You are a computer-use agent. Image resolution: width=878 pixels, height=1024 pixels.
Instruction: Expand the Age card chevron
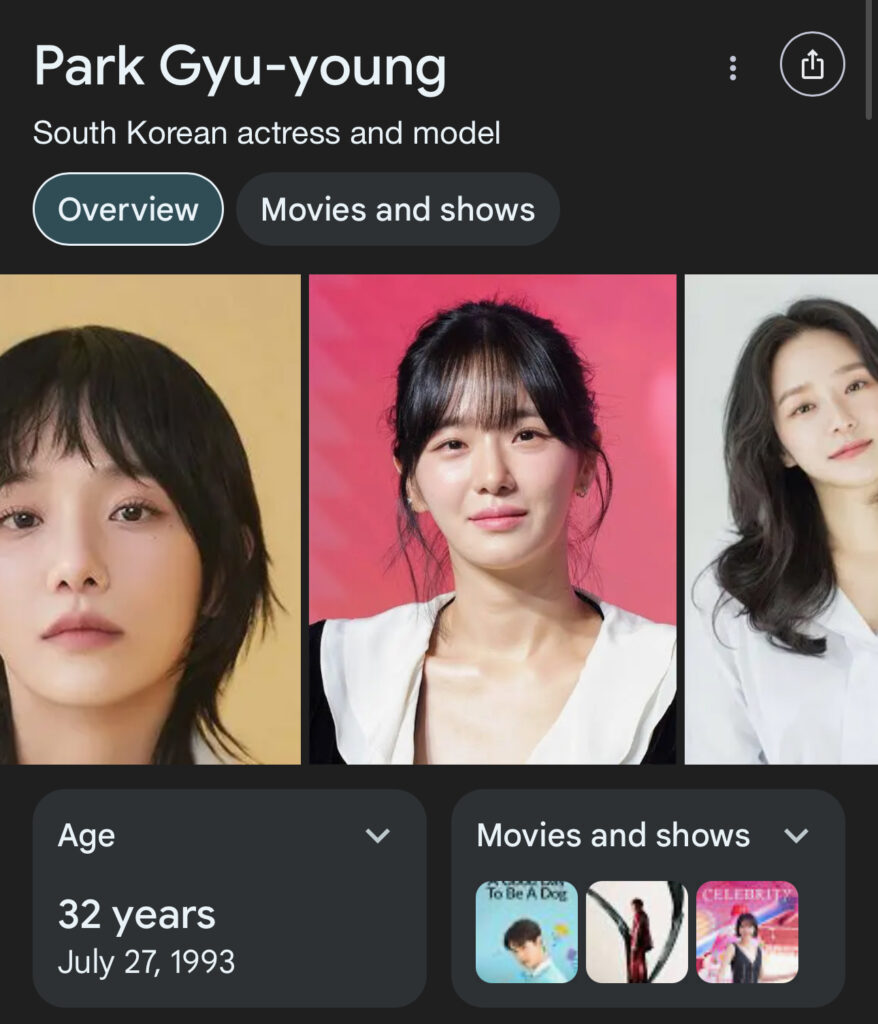click(377, 836)
